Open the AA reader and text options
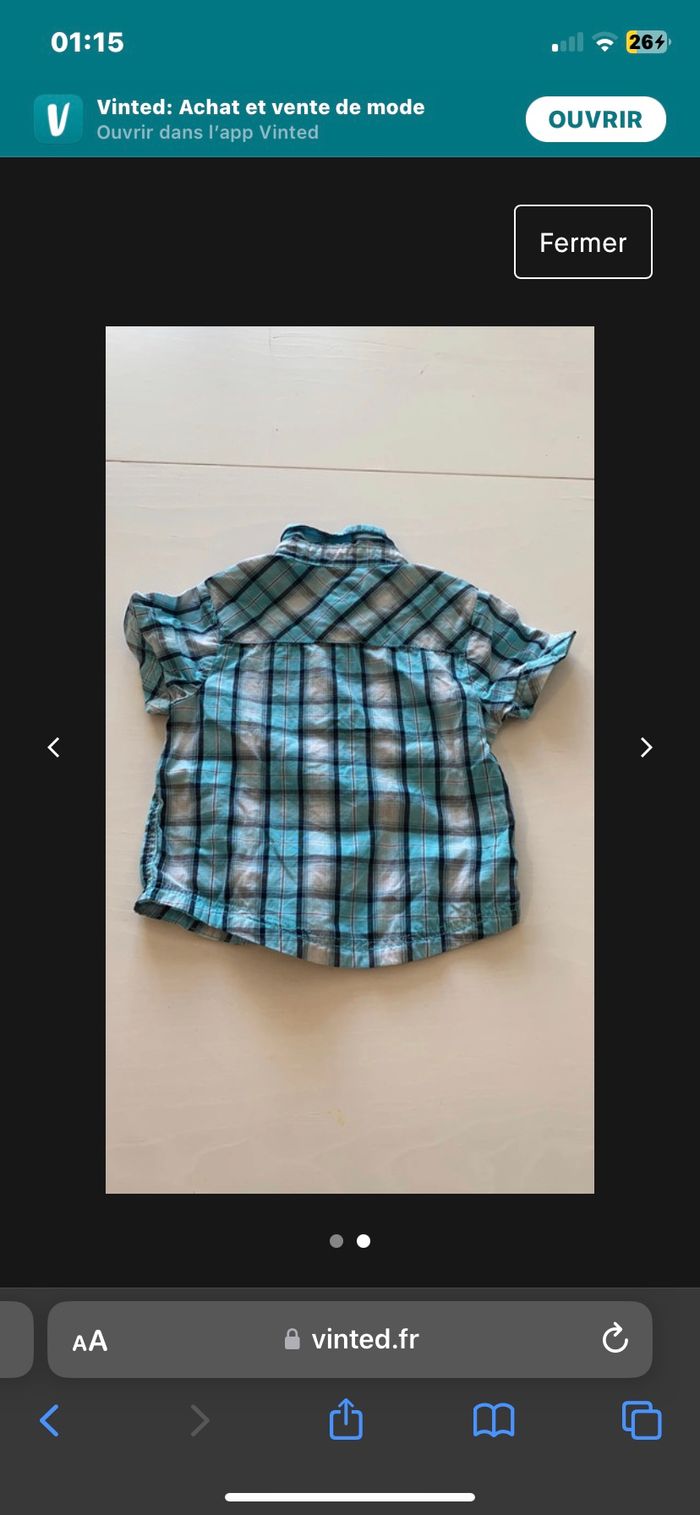The image size is (700, 1515). tap(90, 1341)
